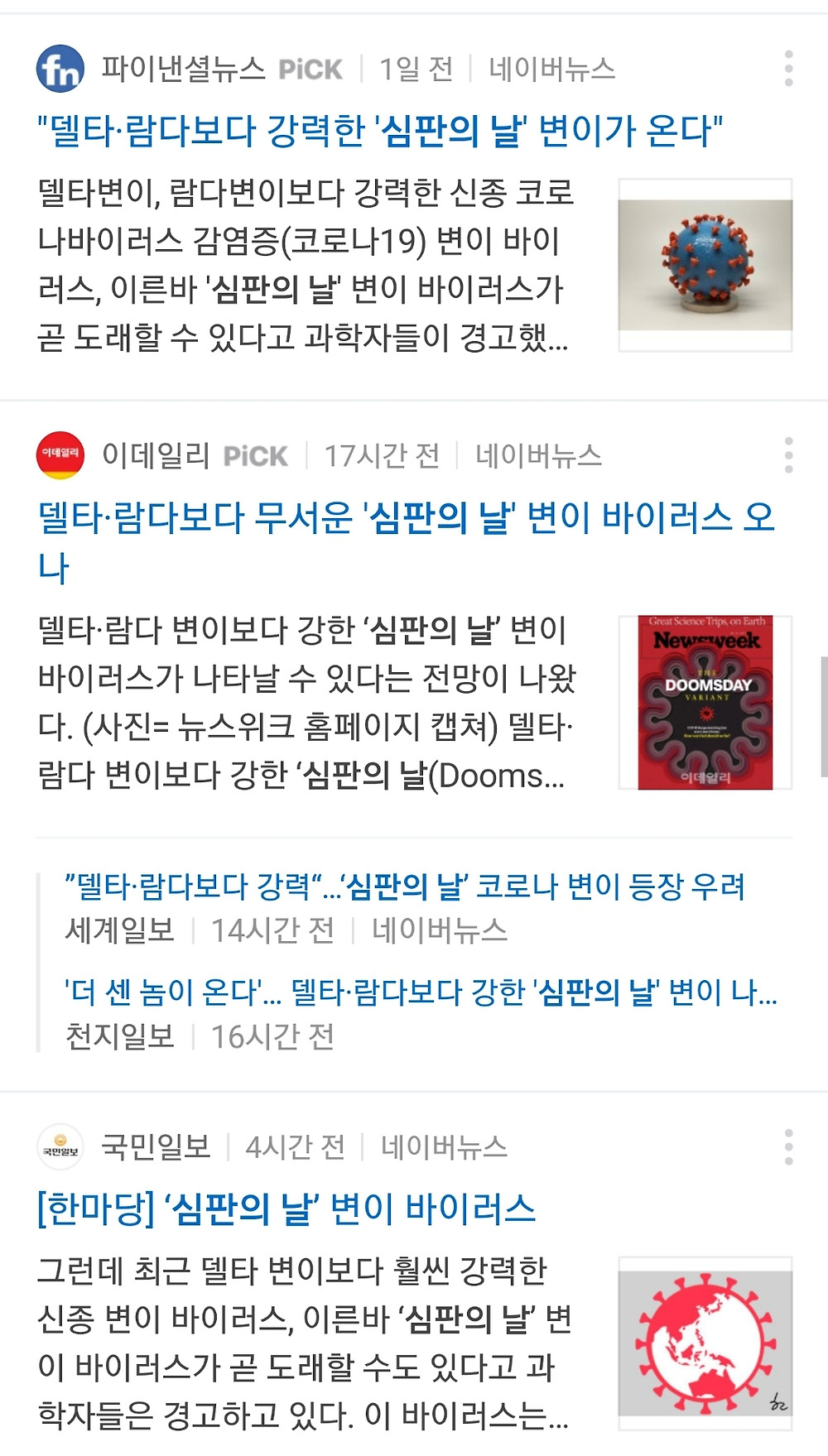Open the 국민일보 publisher page

pos(156,1146)
